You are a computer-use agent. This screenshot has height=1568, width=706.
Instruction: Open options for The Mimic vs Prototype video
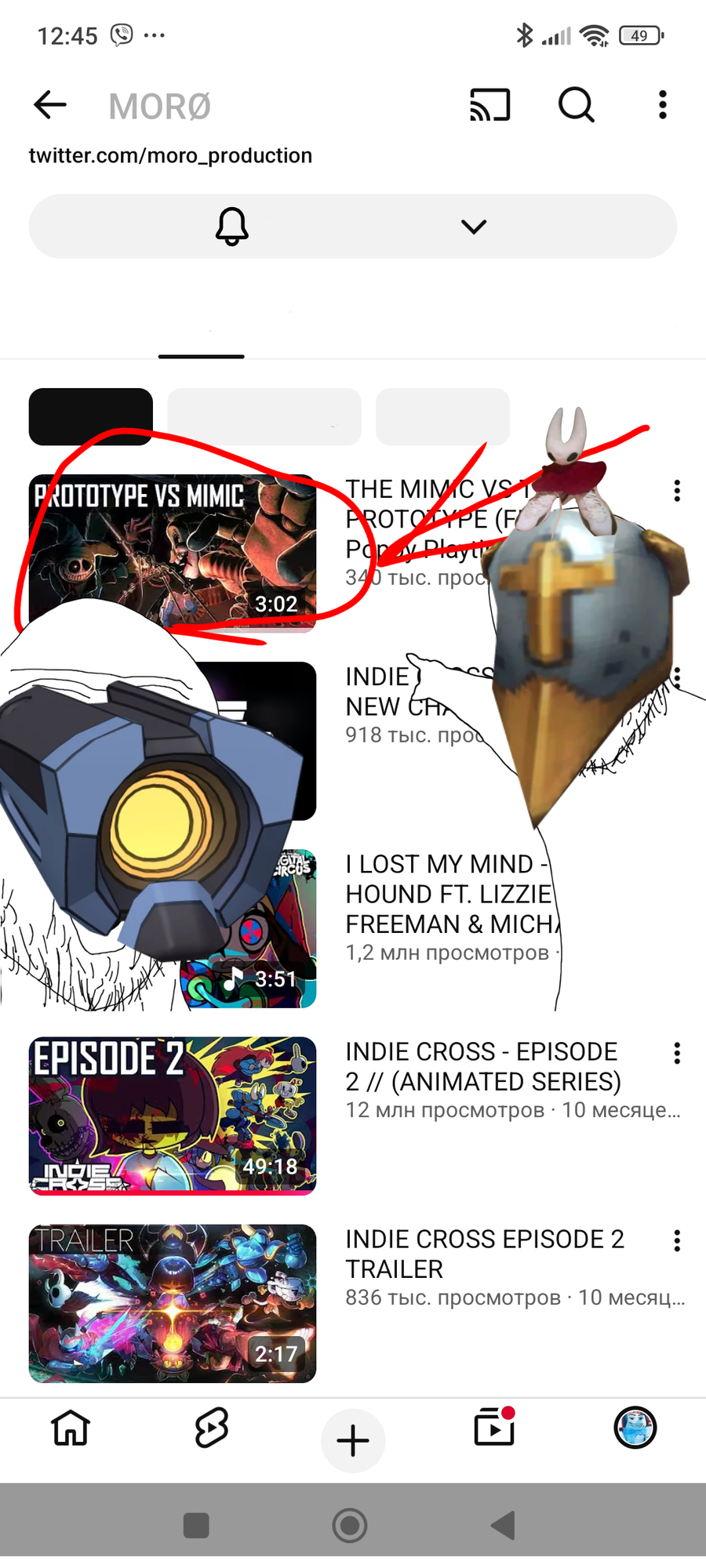677,491
